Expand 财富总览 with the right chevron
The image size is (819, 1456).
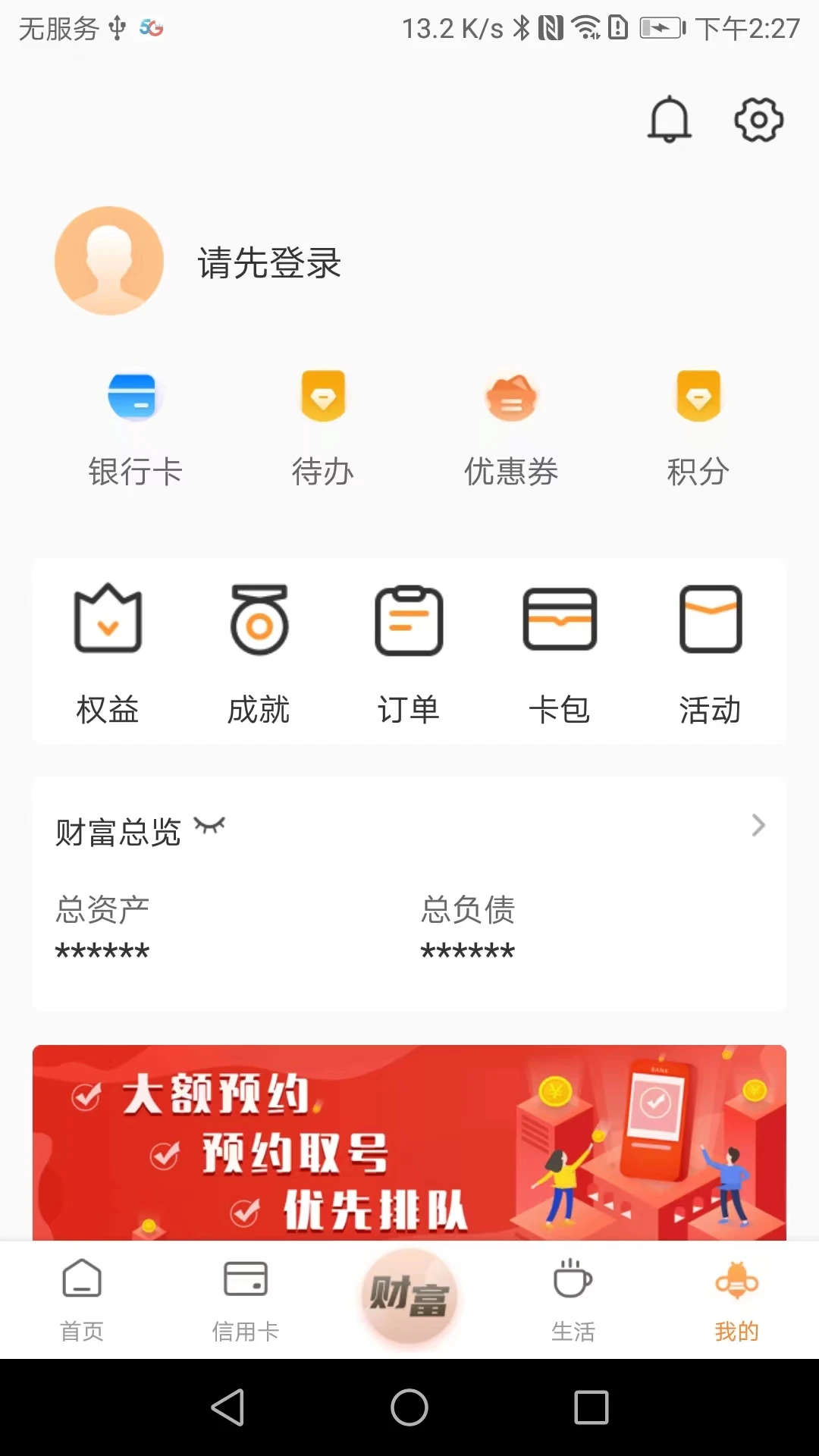click(758, 825)
